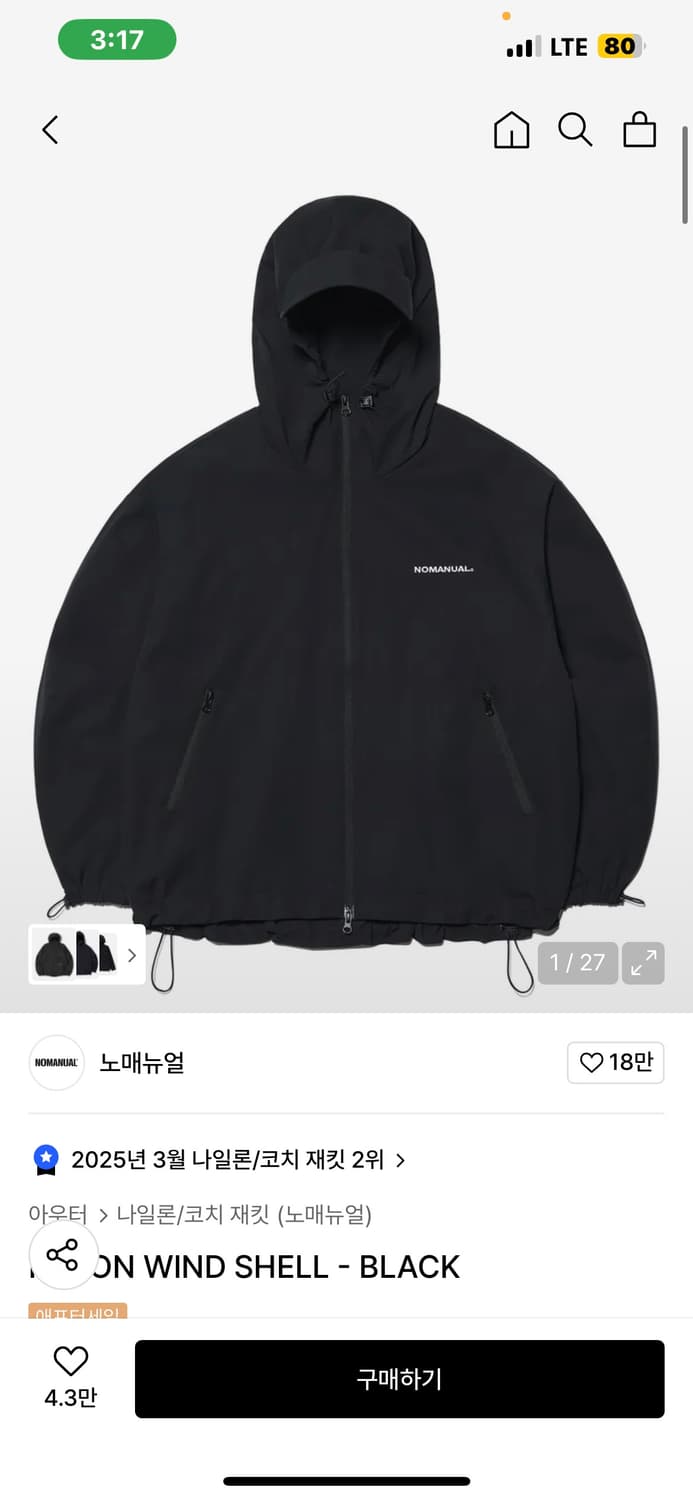Open the 나일론/코치 재킷 (노매뉴얼) category breadcrumb
Image resolution: width=693 pixels, height=1500 pixels.
click(244, 1215)
